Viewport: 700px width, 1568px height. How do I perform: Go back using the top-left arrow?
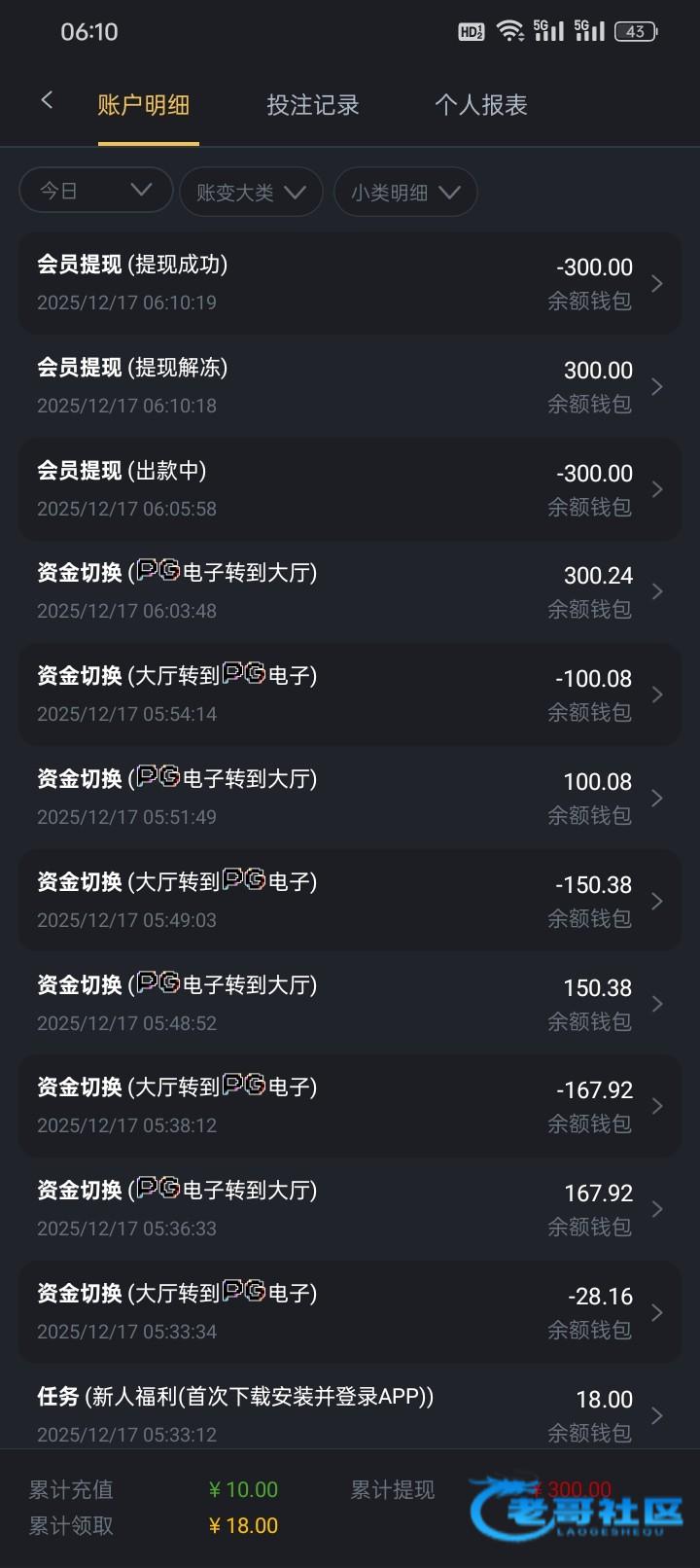[47, 101]
